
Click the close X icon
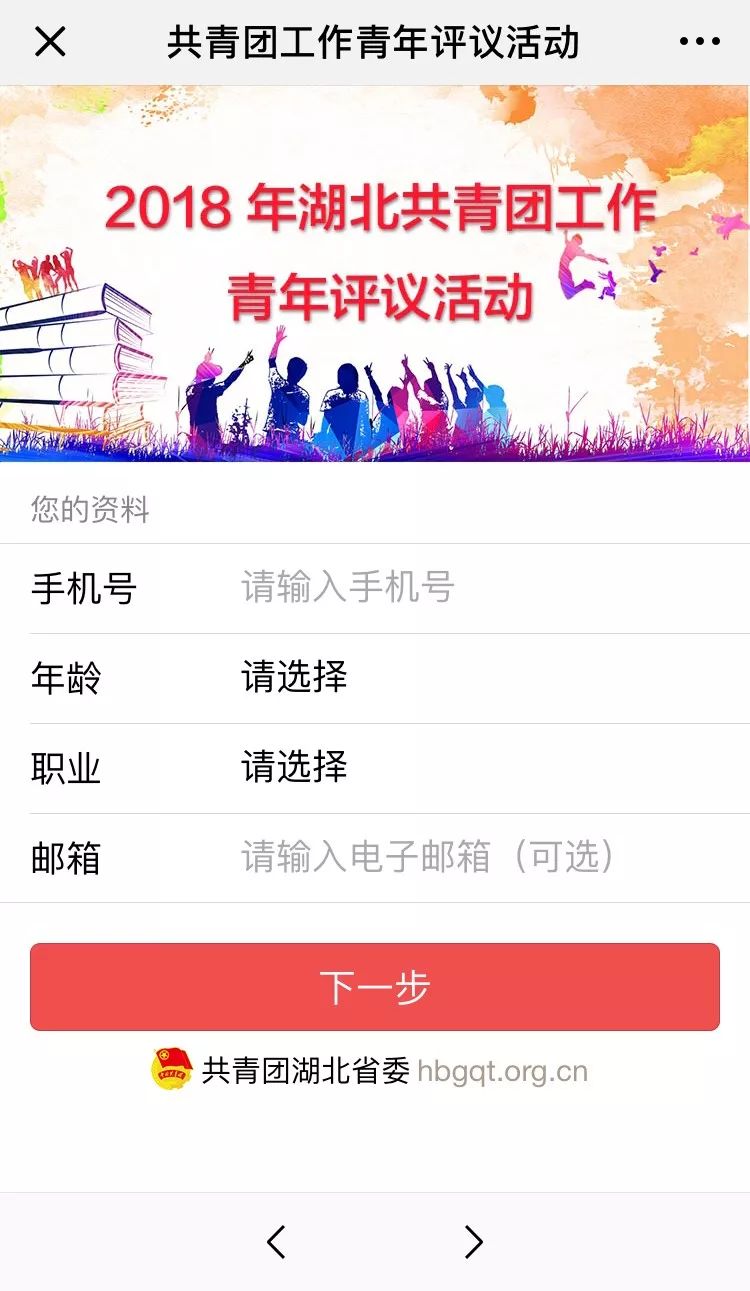[x=48, y=42]
